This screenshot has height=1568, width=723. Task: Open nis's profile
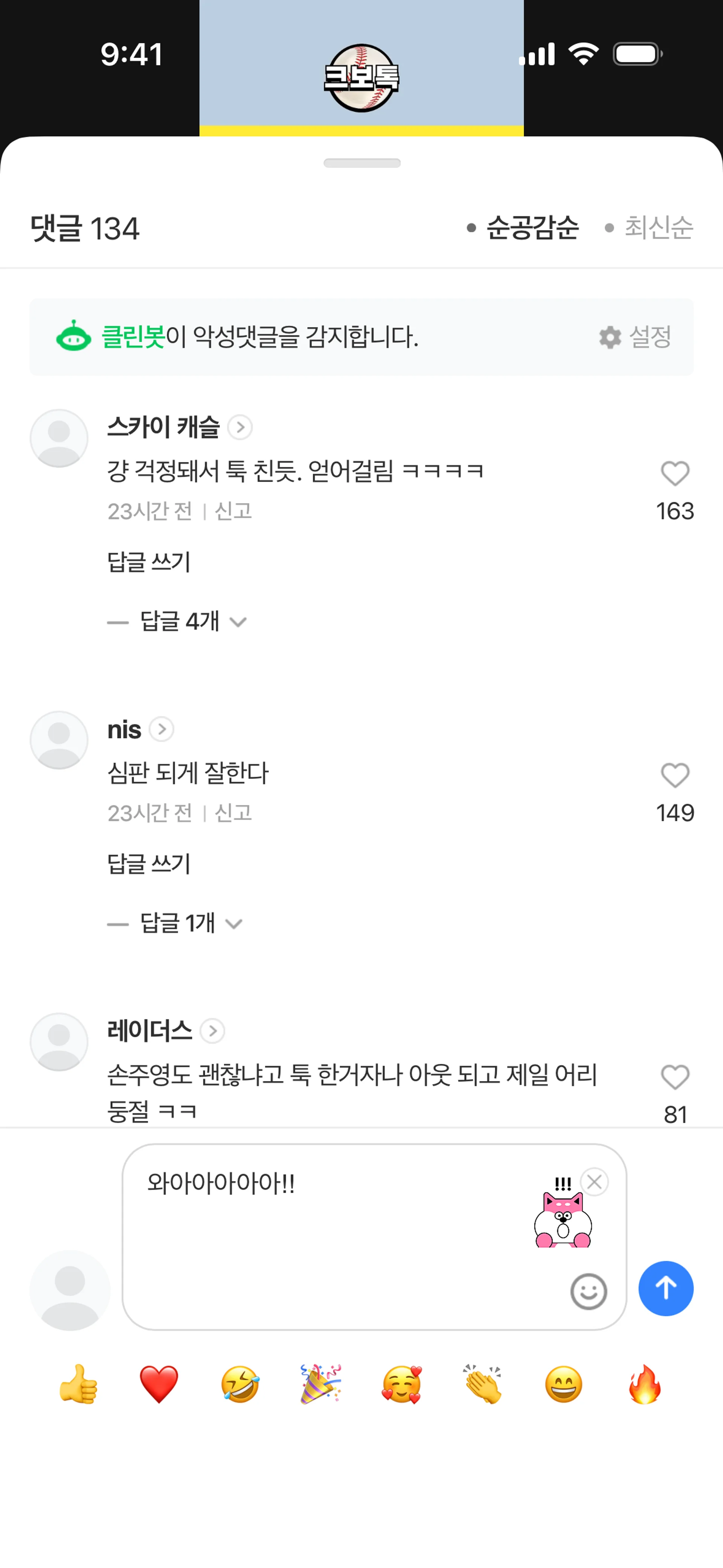point(161,729)
